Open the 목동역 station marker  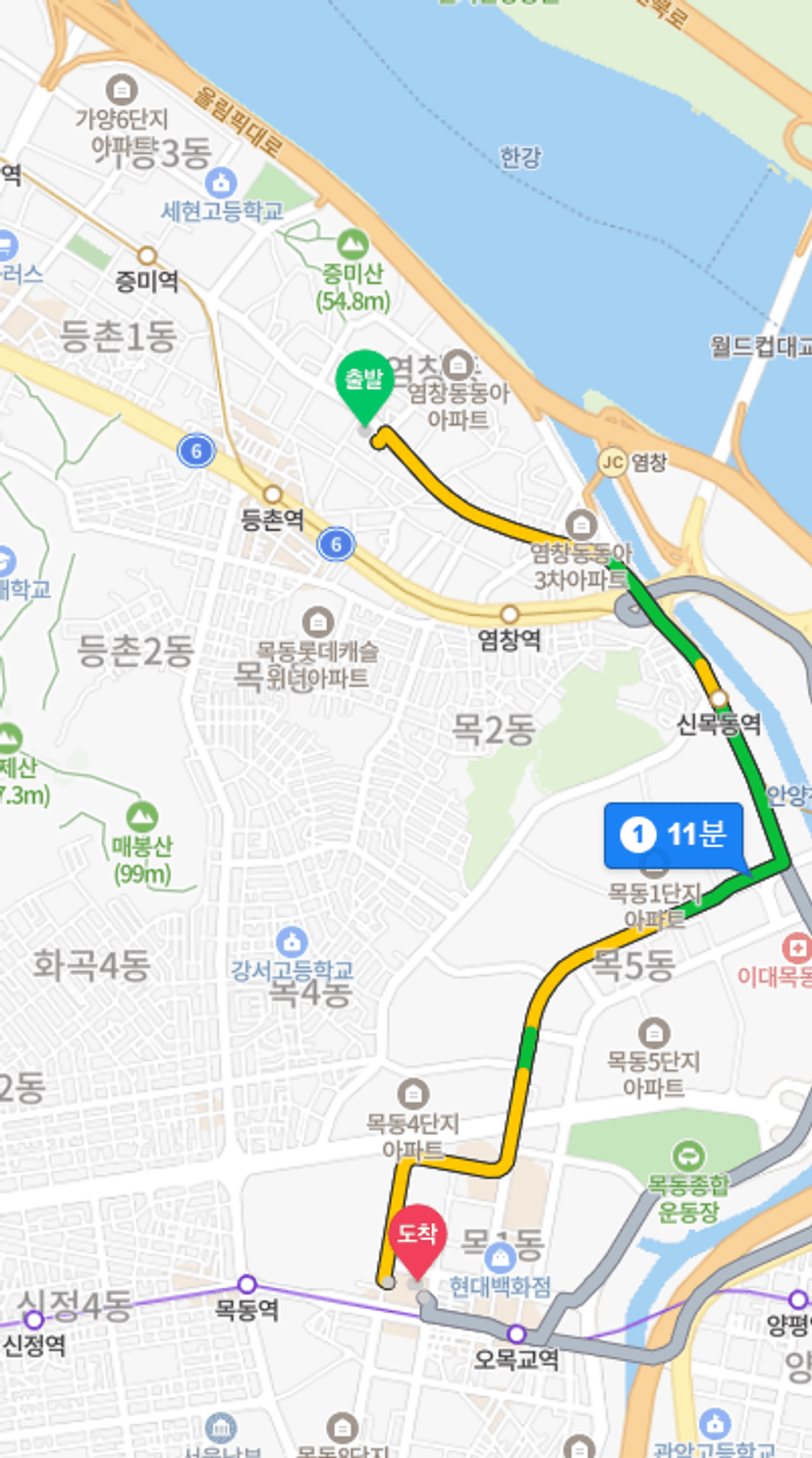[x=246, y=1284]
